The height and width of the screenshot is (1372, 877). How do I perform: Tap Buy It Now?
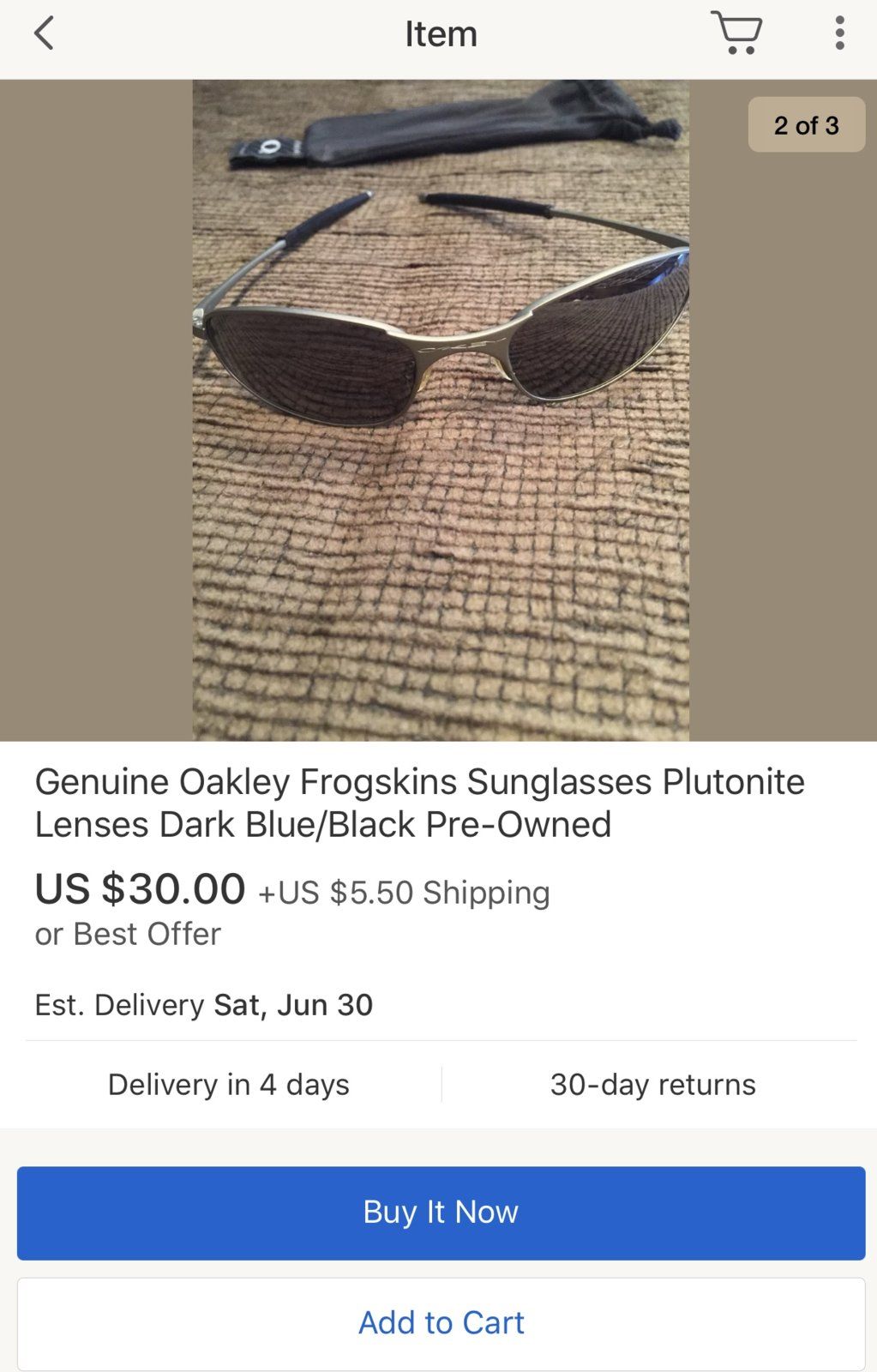click(x=441, y=1213)
